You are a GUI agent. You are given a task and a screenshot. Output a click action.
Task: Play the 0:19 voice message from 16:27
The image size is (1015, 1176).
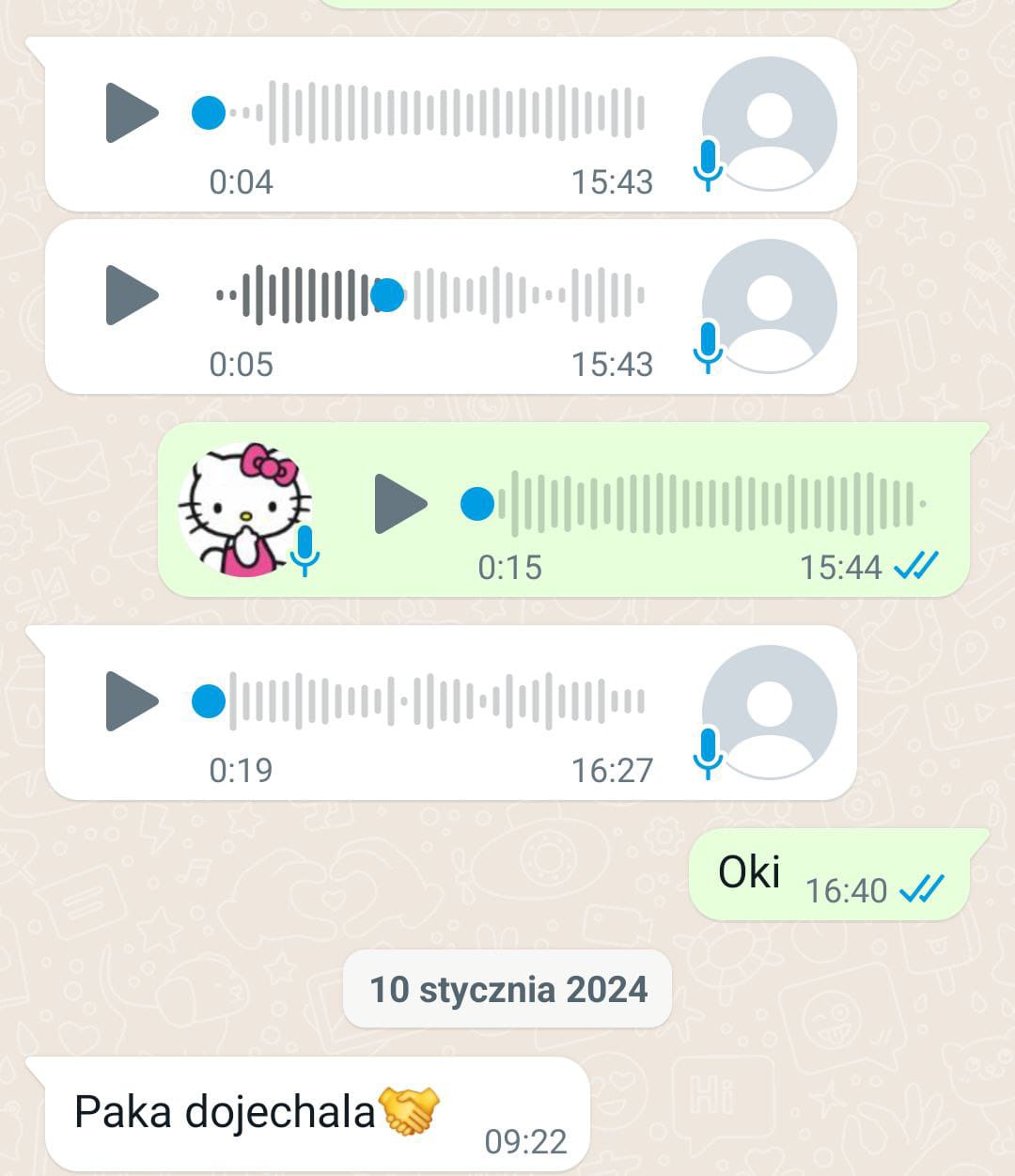131,701
